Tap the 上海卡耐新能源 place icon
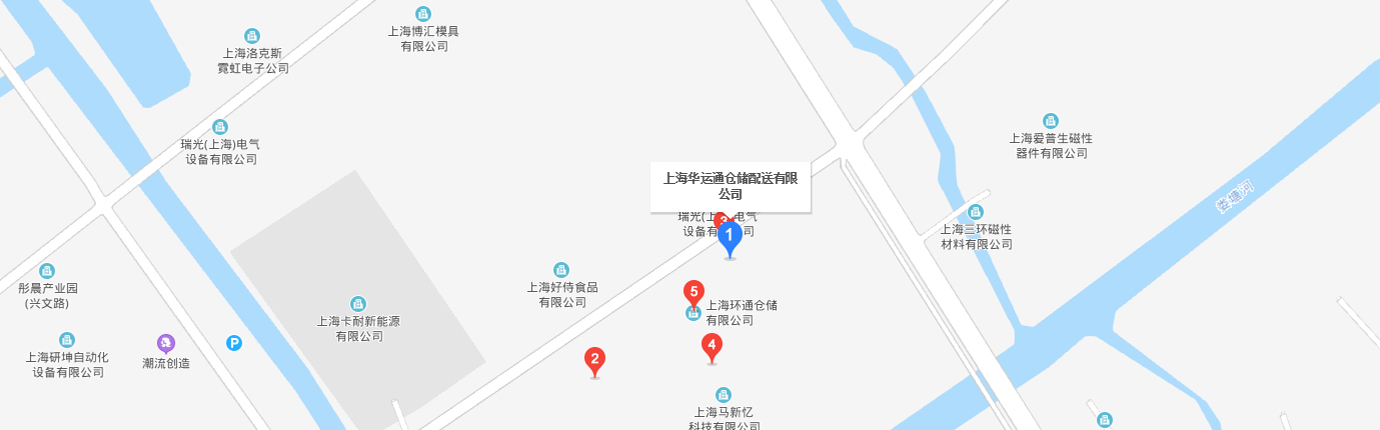The height and width of the screenshot is (430, 1380). click(x=358, y=304)
